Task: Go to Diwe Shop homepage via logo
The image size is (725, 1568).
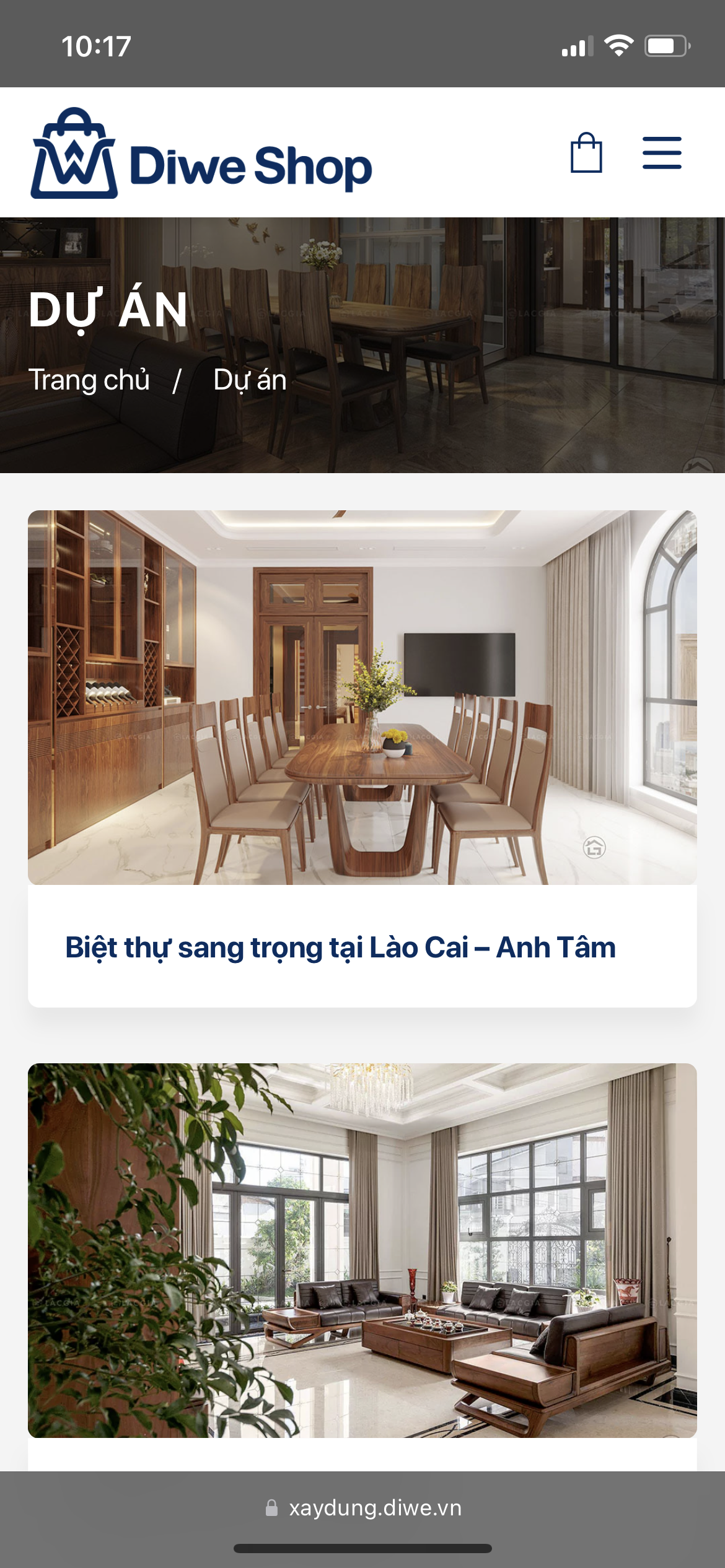Action: click(x=201, y=154)
